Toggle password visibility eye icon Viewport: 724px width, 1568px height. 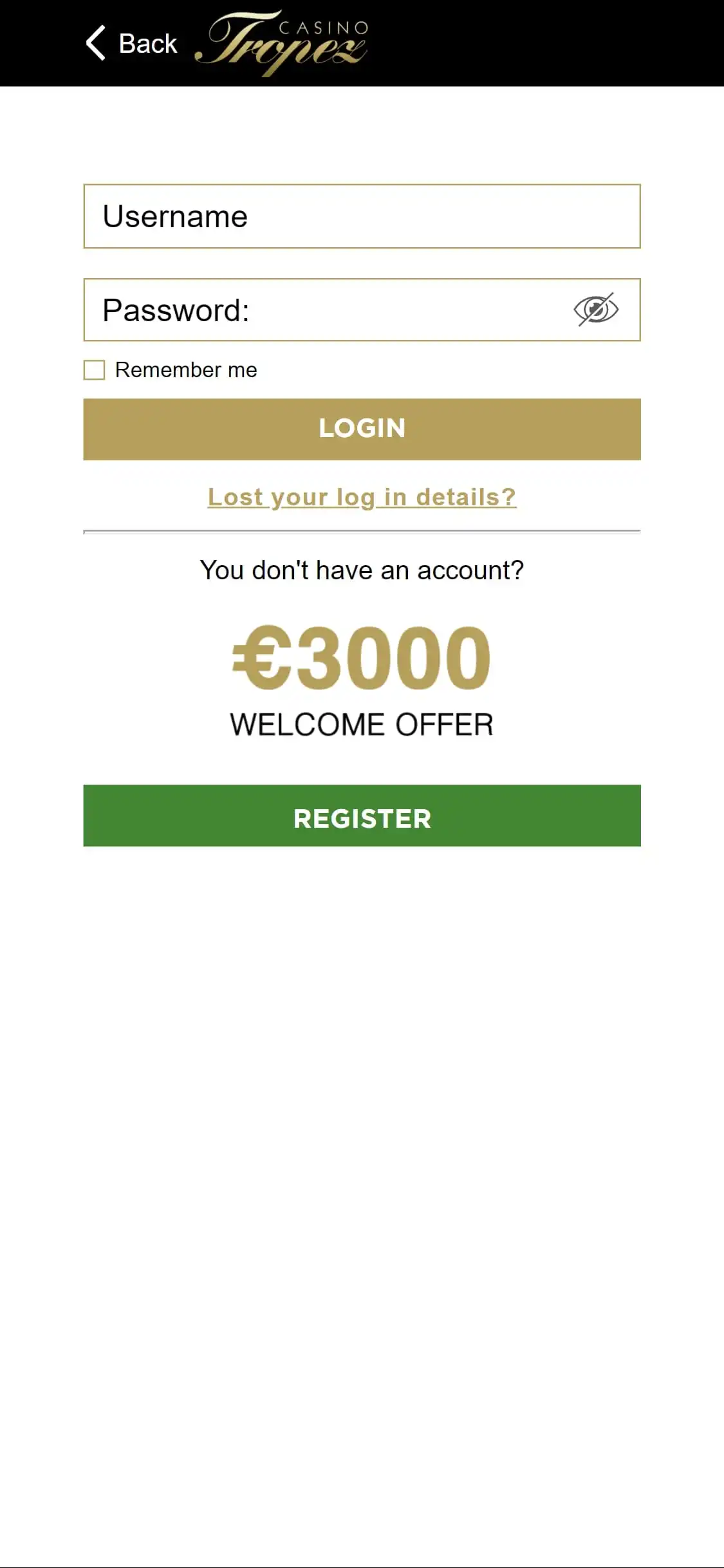(595, 310)
